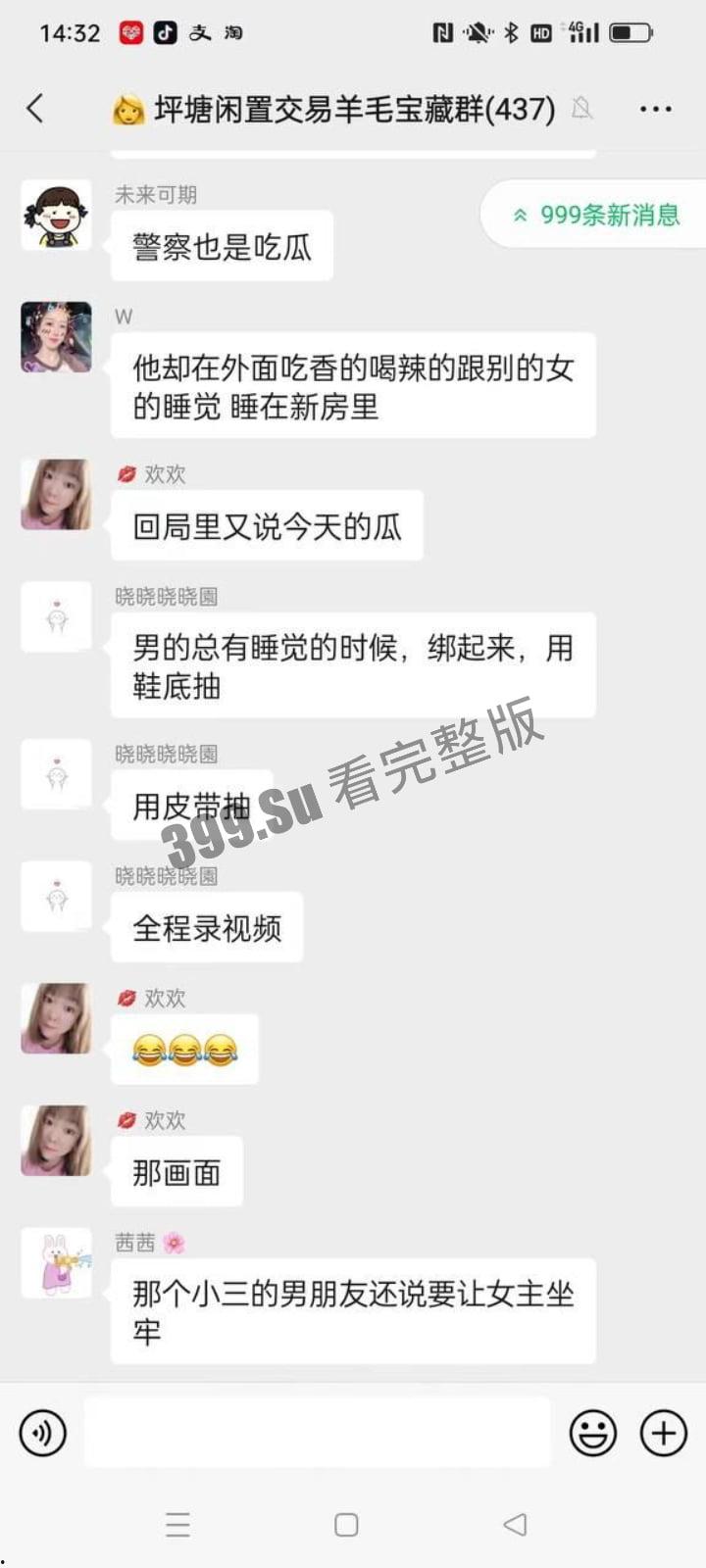Switch to voice message mode
706x1568 pixels.
pyautogui.click(x=42, y=1432)
